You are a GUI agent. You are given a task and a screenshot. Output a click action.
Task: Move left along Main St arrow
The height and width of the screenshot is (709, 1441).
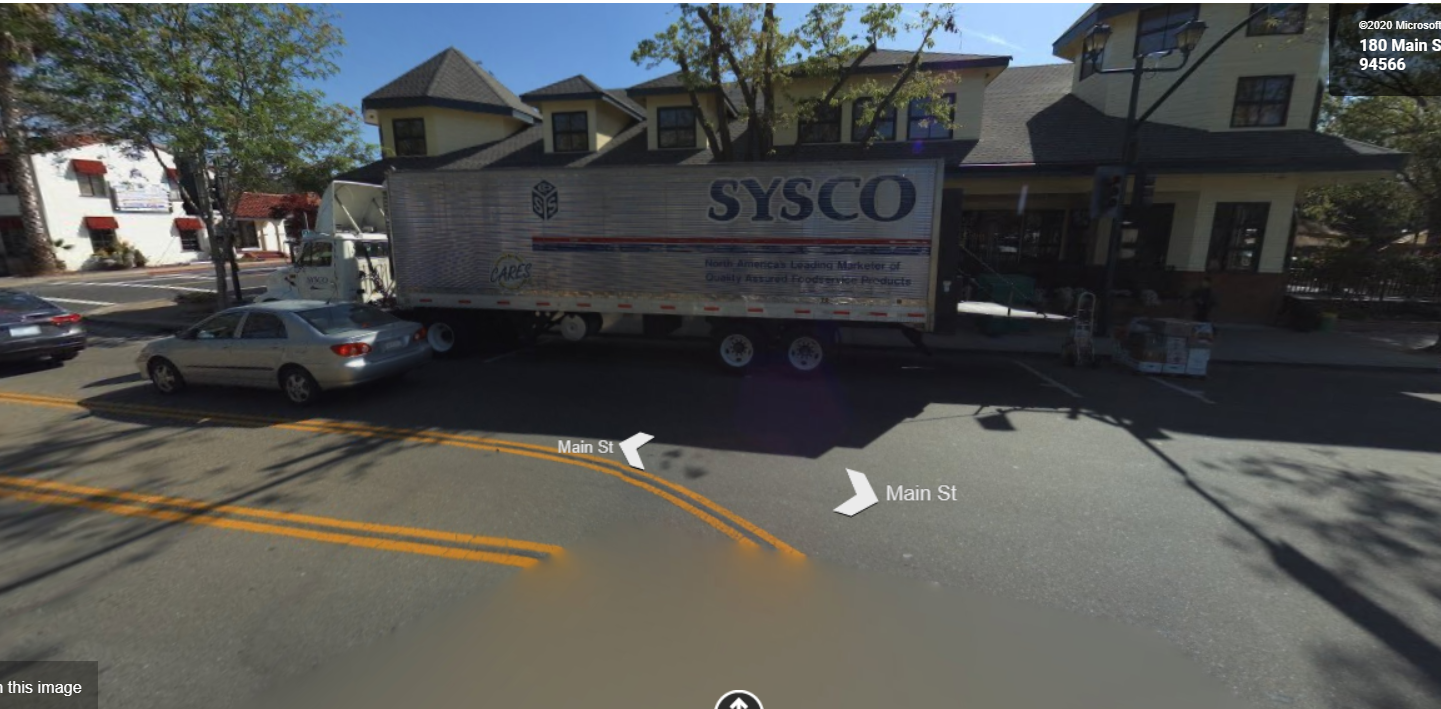pos(635,449)
